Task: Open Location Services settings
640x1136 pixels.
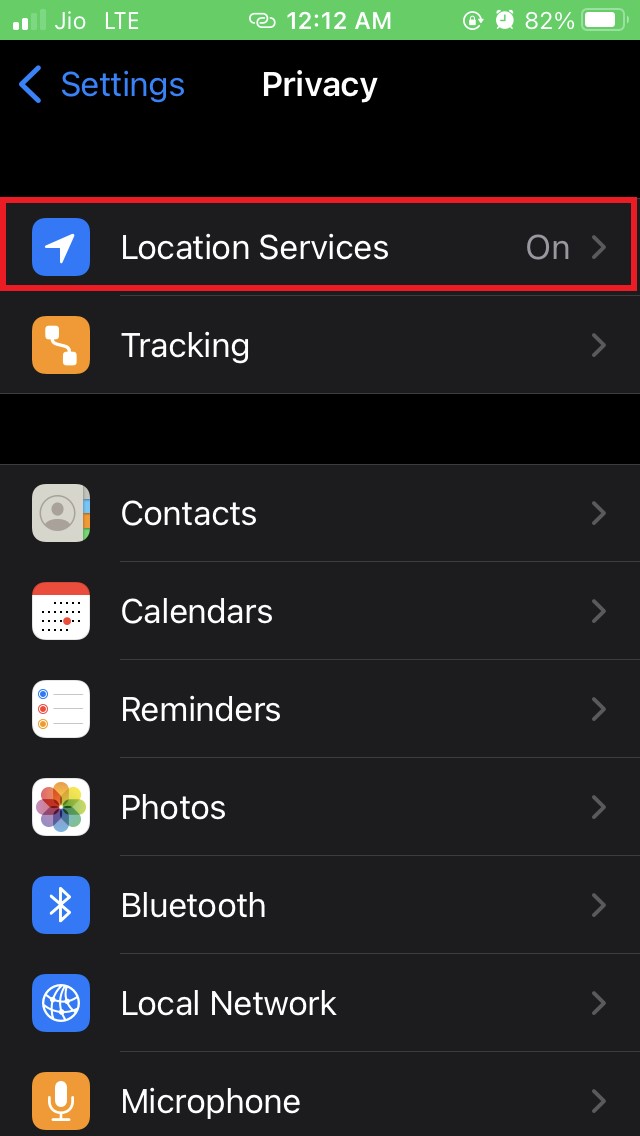Action: tap(320, 247)
